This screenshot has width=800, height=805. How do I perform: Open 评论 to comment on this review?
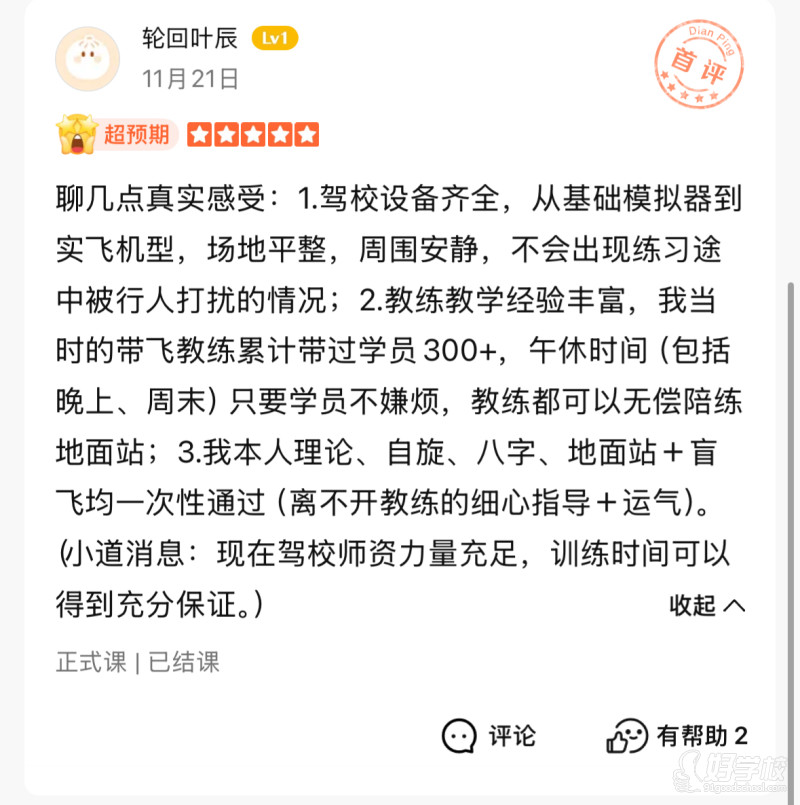click(490, 737)
